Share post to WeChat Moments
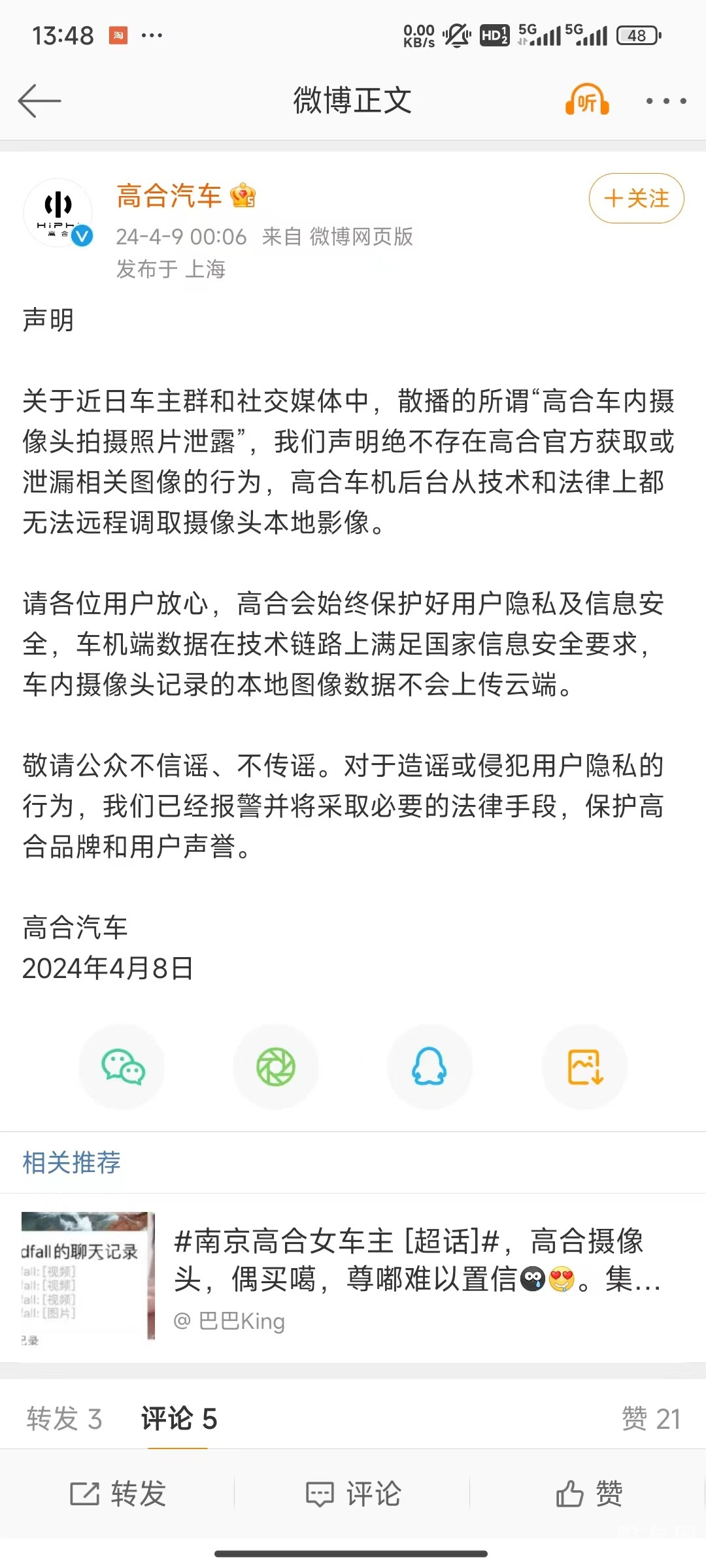706x1568 pixels. click(276, 1067)
